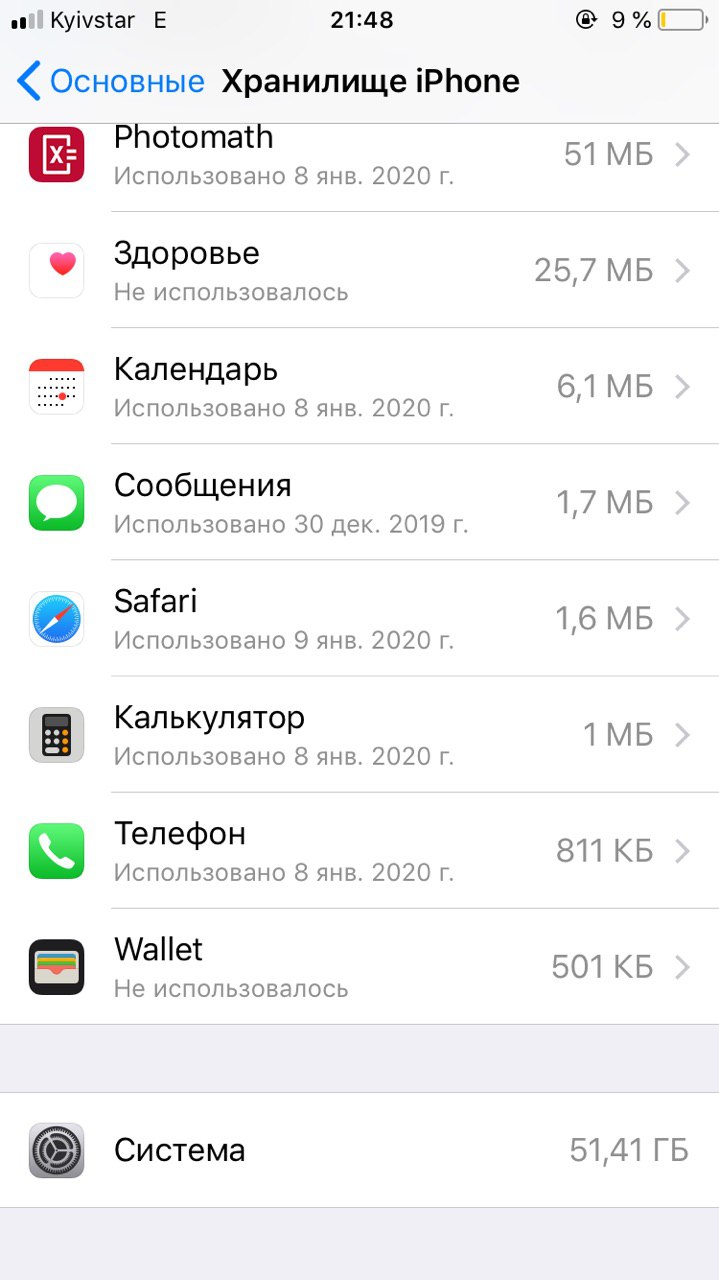View Safari storage details
719x1280 pixels.
click(x=359, y=618)
